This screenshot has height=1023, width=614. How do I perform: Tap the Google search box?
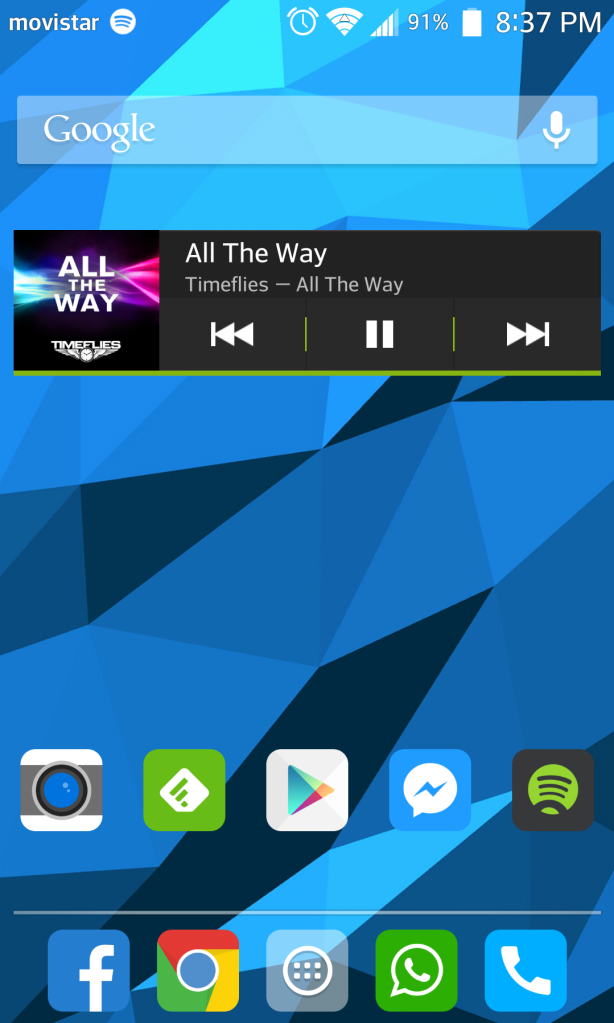coord(270,130)
